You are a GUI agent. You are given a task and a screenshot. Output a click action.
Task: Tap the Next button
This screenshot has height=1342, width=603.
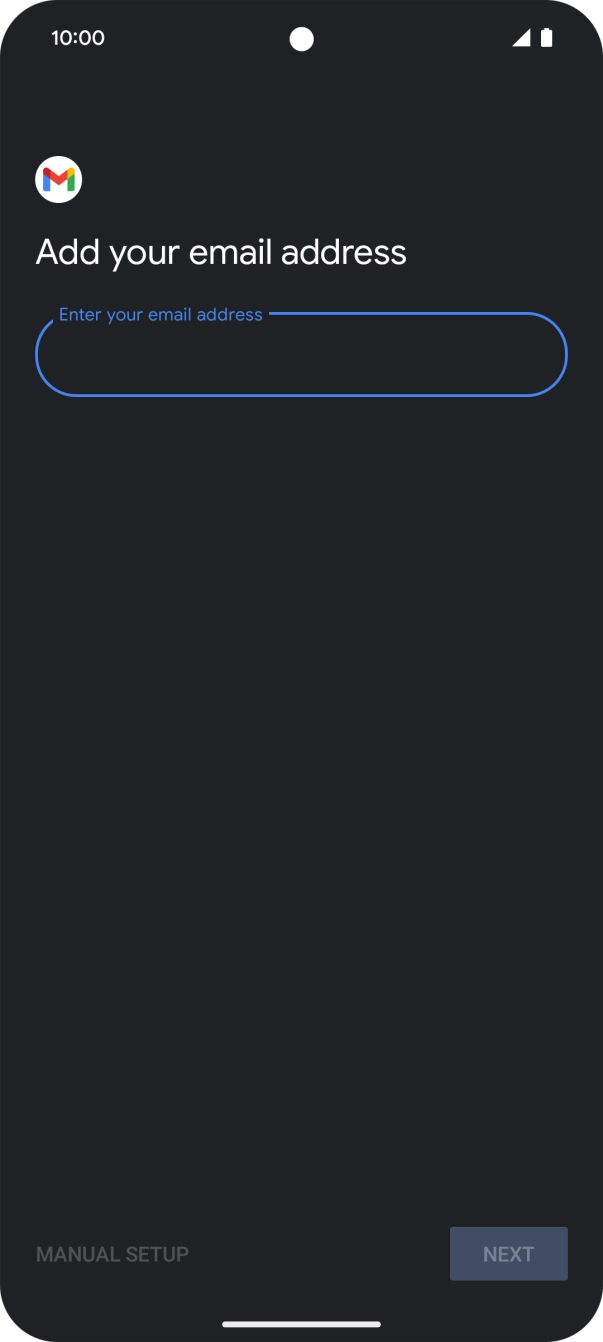click(x=508, y=1254)
